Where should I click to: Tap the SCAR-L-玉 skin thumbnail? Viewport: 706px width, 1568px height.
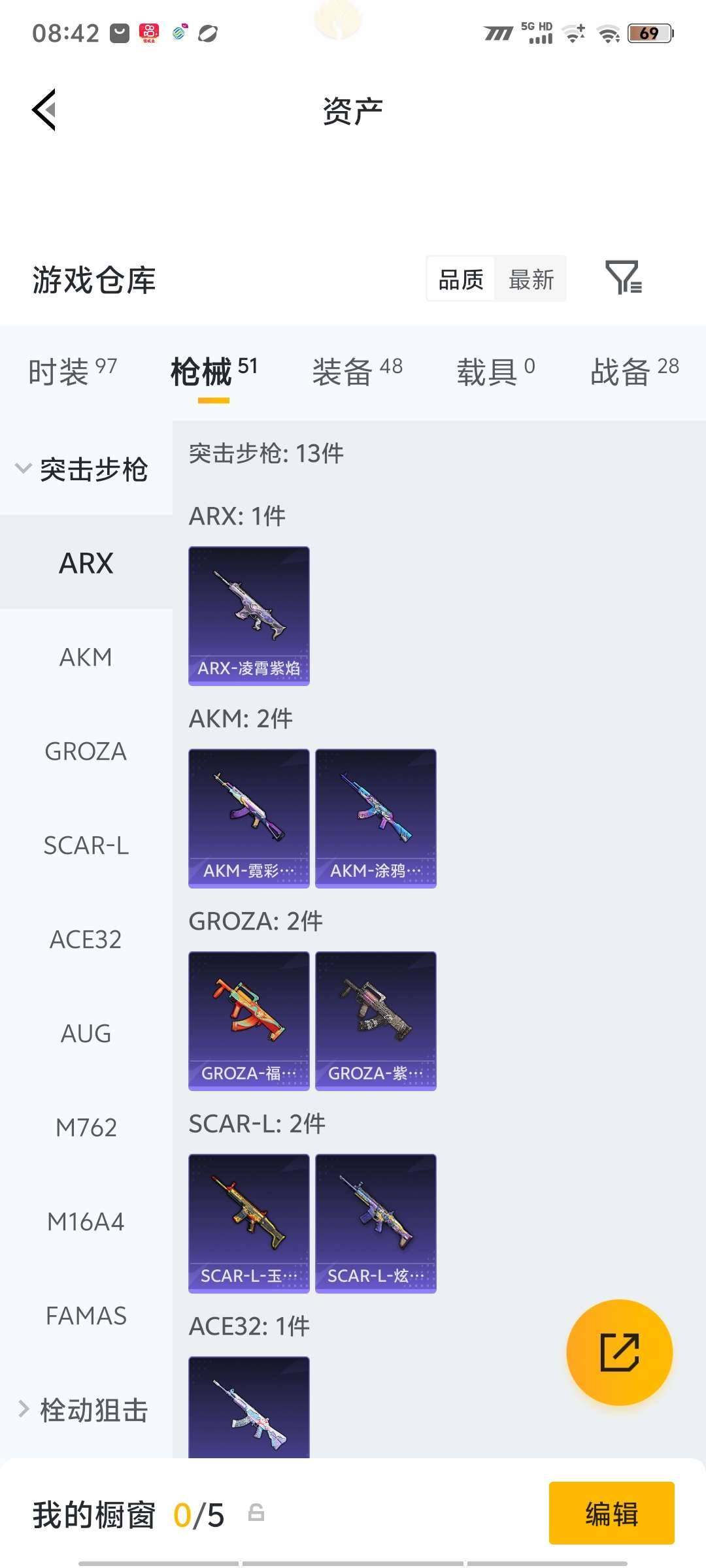[248, 1224]
